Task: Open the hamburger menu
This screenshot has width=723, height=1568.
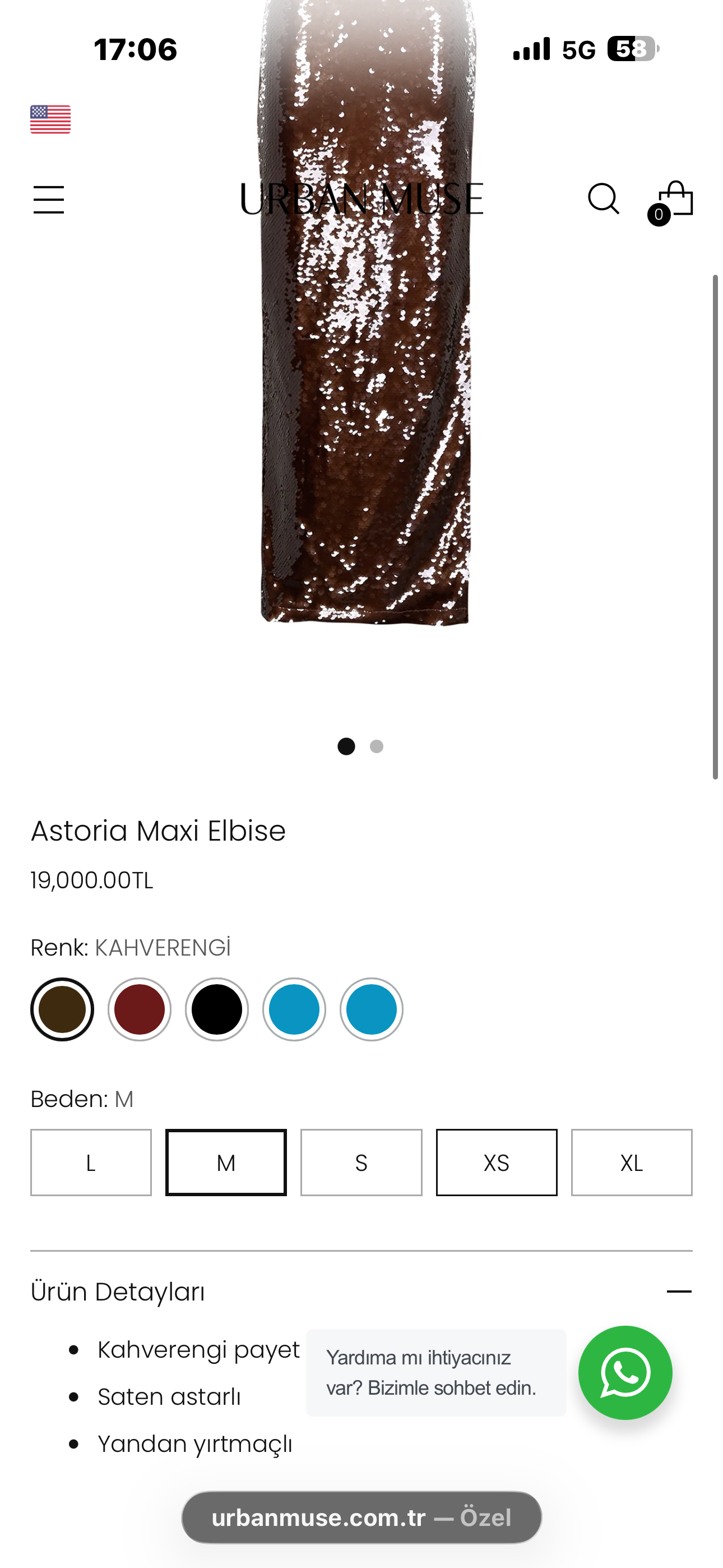Action: pos(49,200)
